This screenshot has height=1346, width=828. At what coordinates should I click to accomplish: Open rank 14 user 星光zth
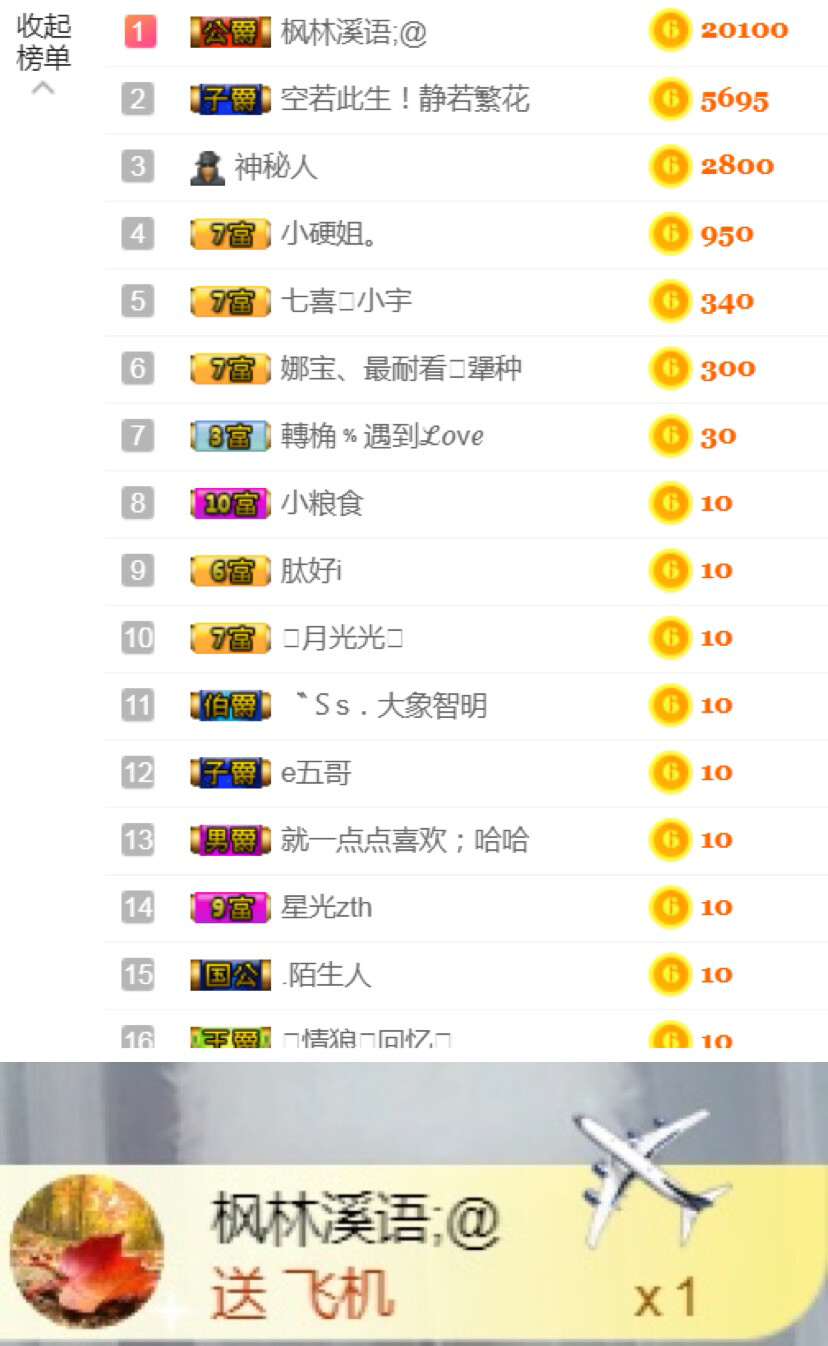click(x=326, y=908)
